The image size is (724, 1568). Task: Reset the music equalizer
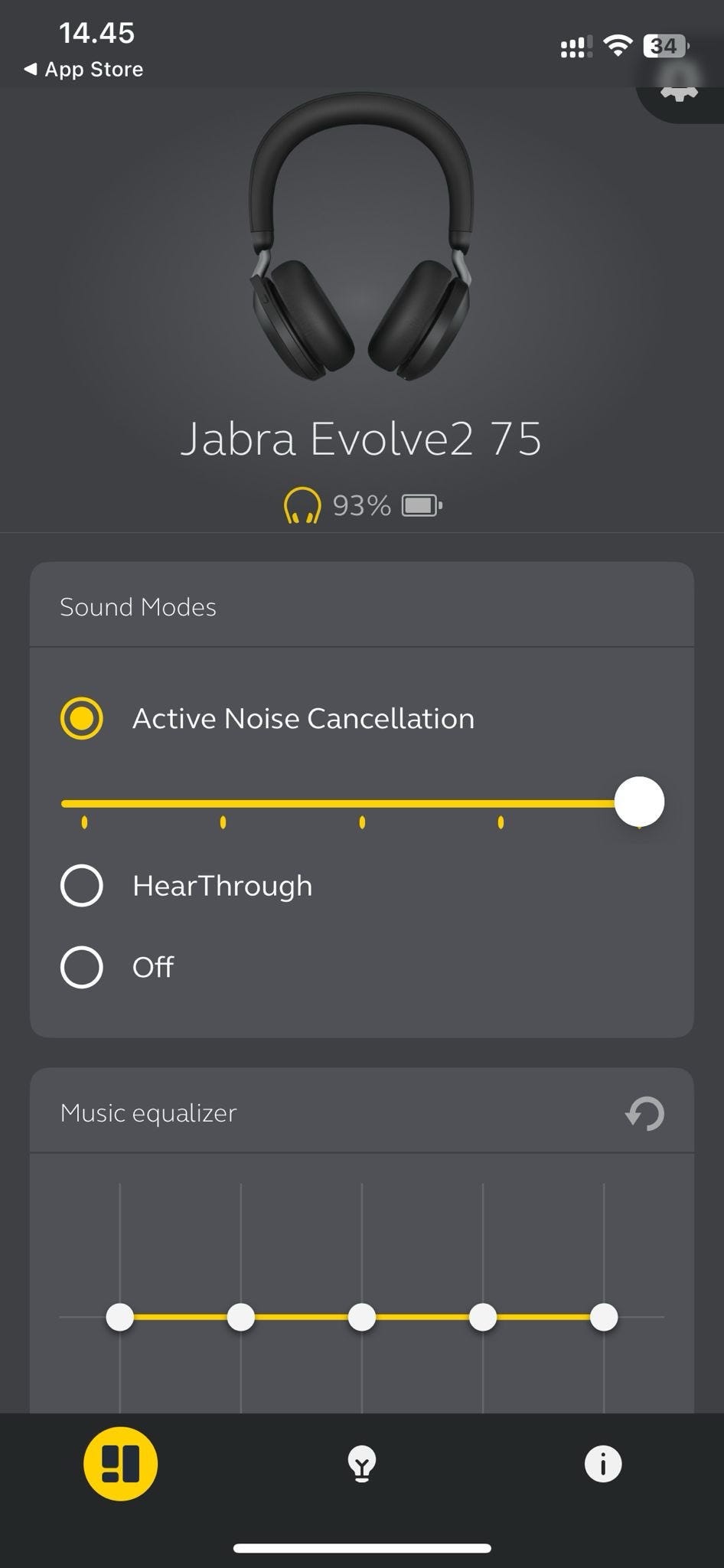pos(644,1113)
